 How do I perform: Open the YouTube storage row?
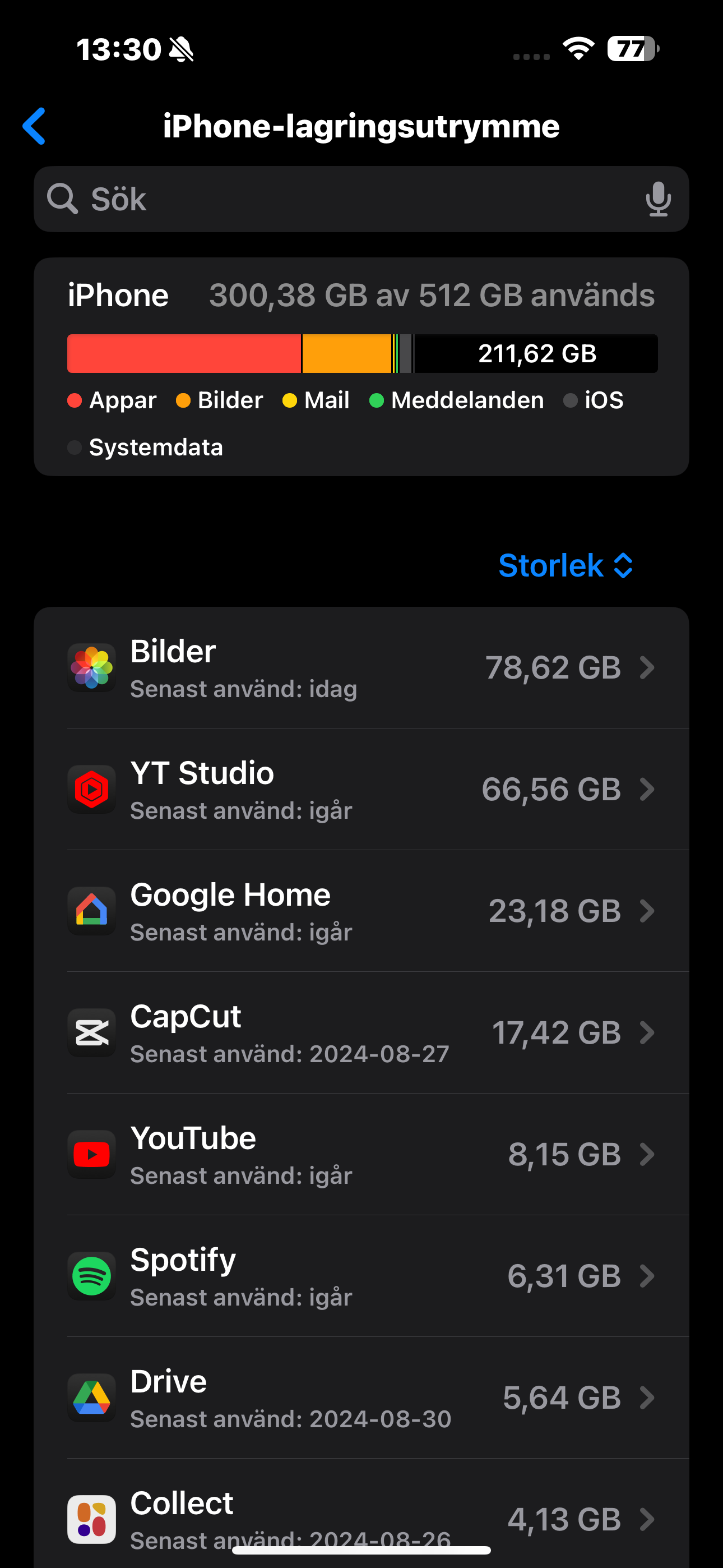pos(361,1155)
